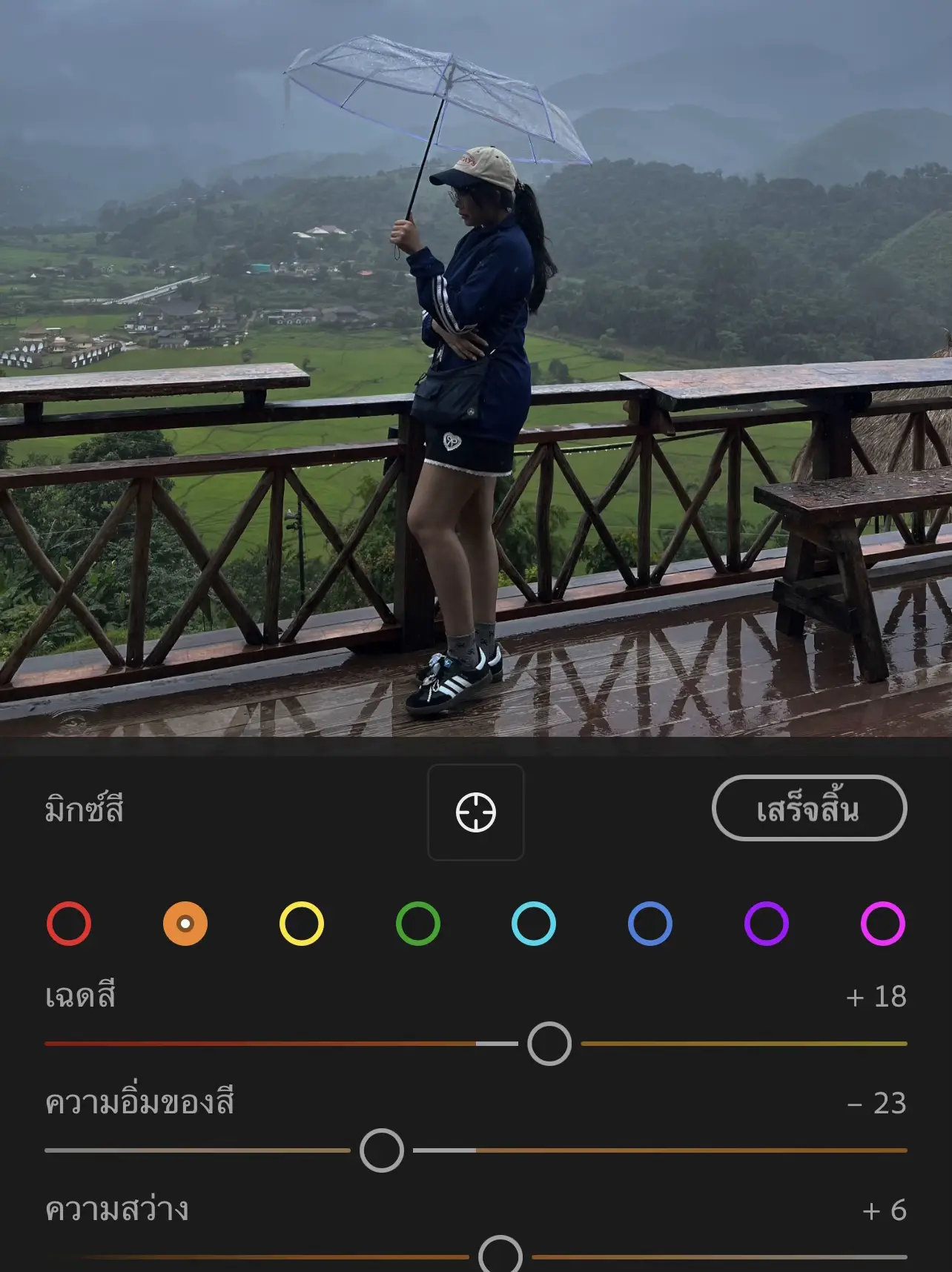Tap the ความสว่าง (Luminance) slider handle

point(500,1256)
